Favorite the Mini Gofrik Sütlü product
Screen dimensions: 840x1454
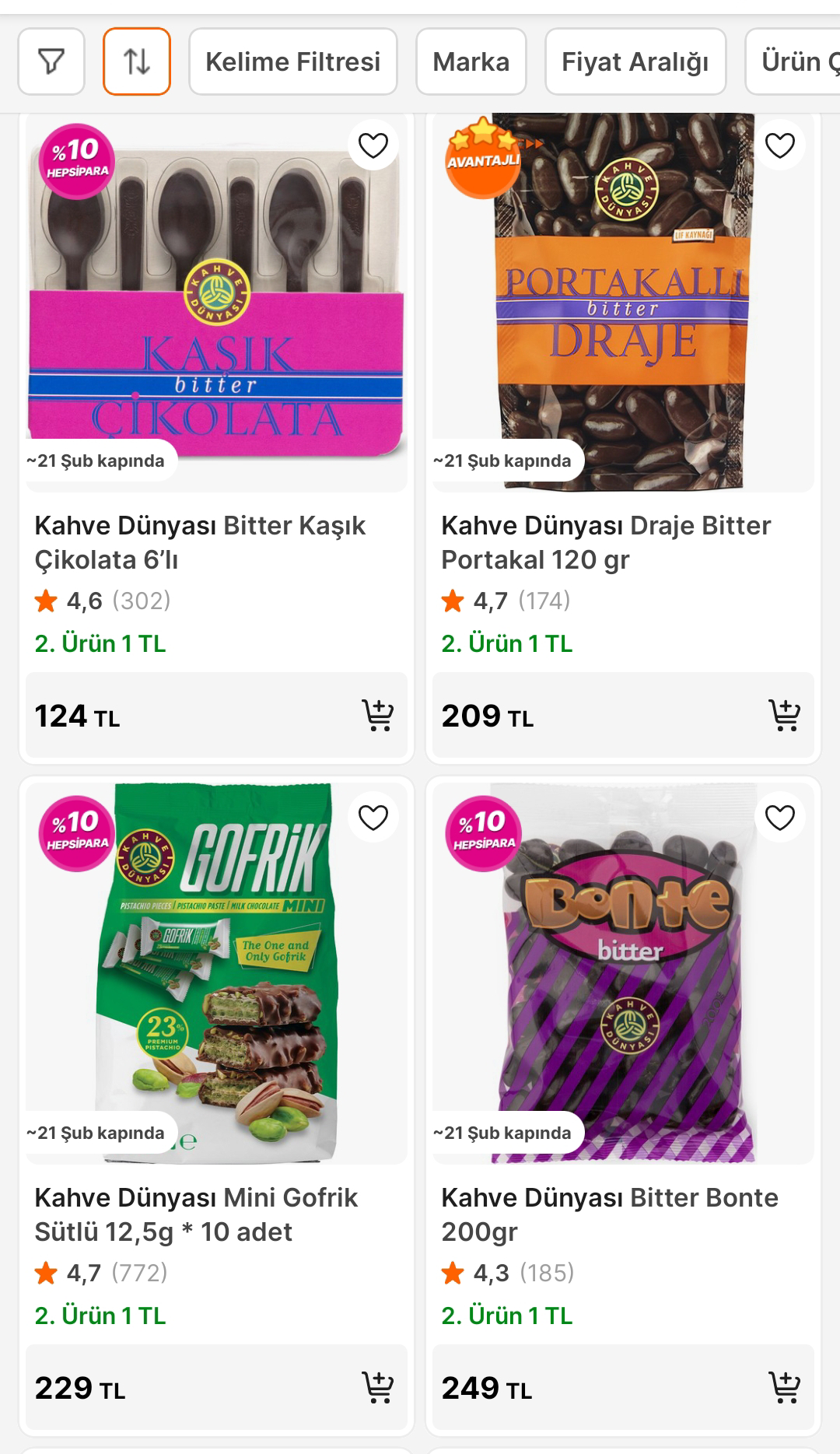coord(373,818)
